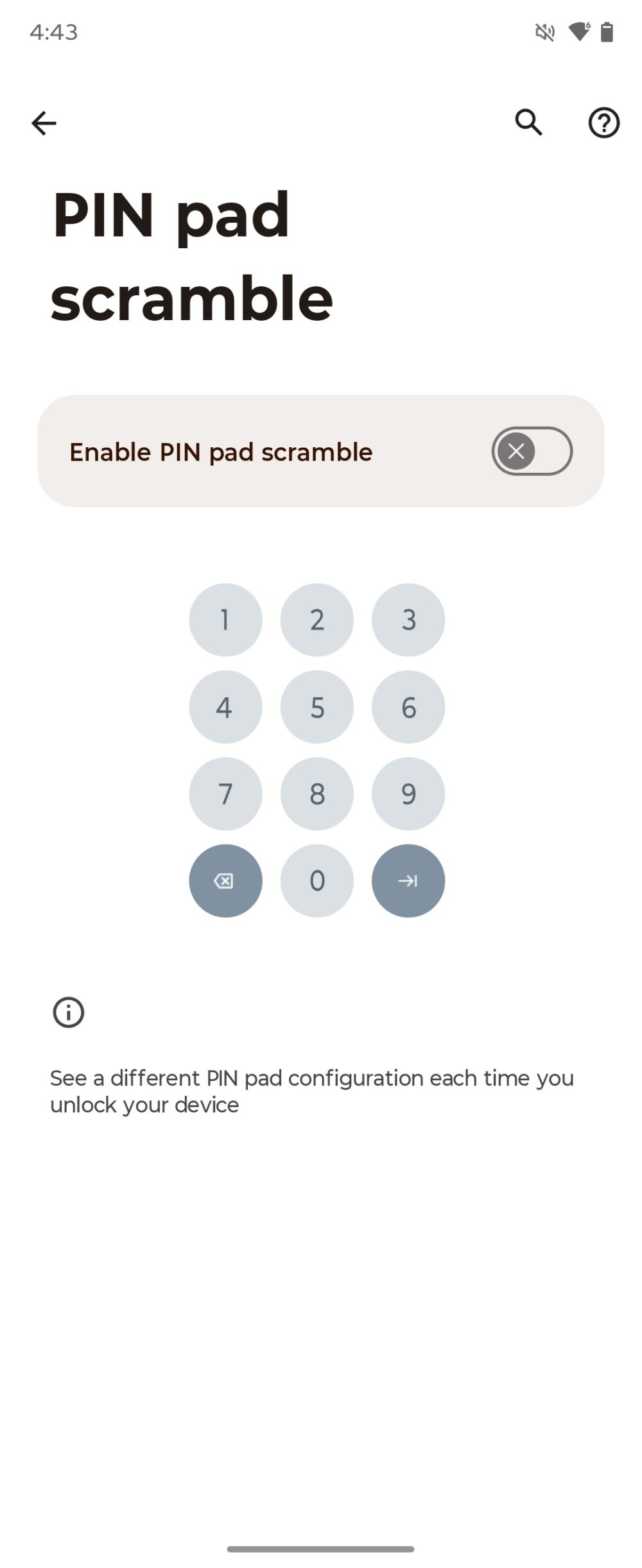The width and height of the screenshot is (642, 1568).
Task: Tap the clock in the status bar
Action: tap(55, 33)
